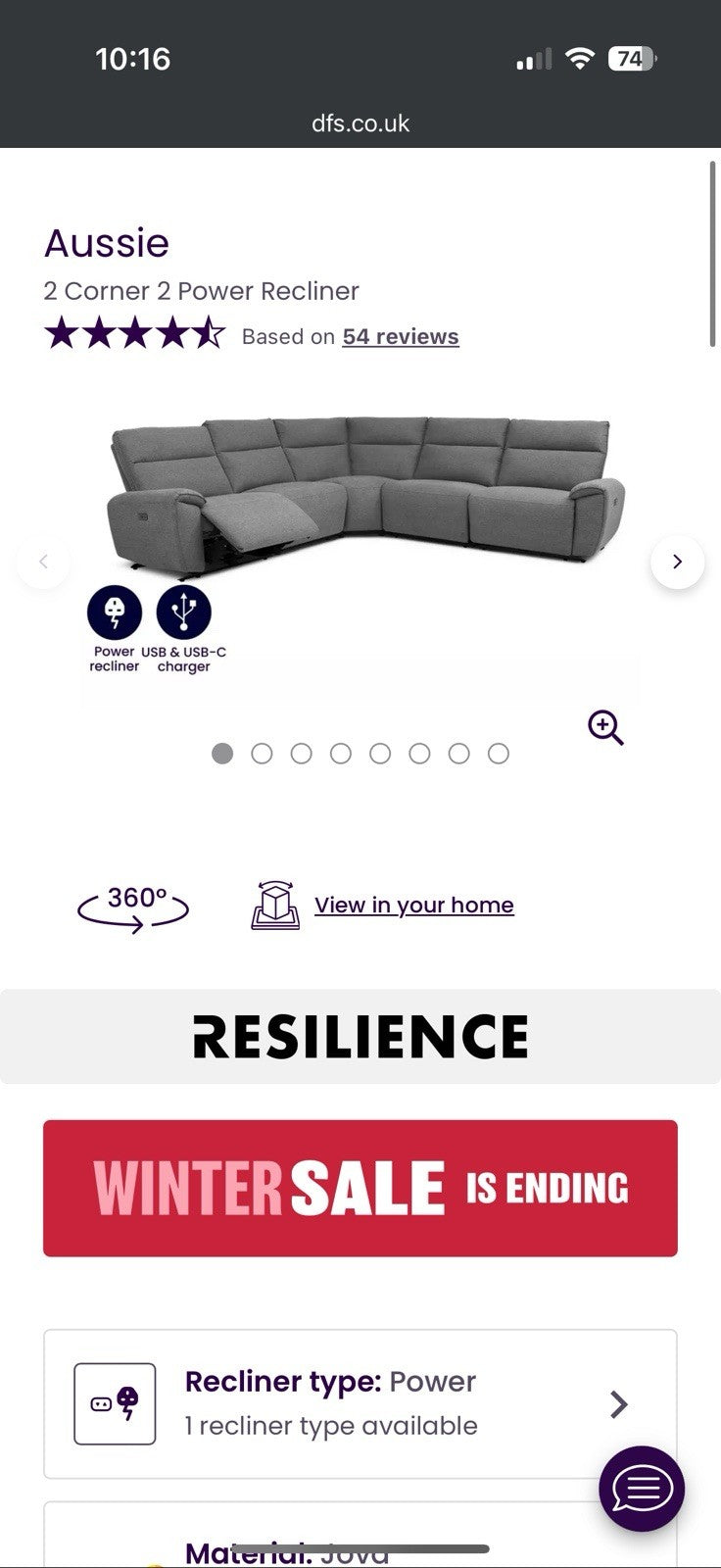This screenshot has width=721, height=1568.
Task: Open the 54 reviews link
Action: [x=400, y=336]
